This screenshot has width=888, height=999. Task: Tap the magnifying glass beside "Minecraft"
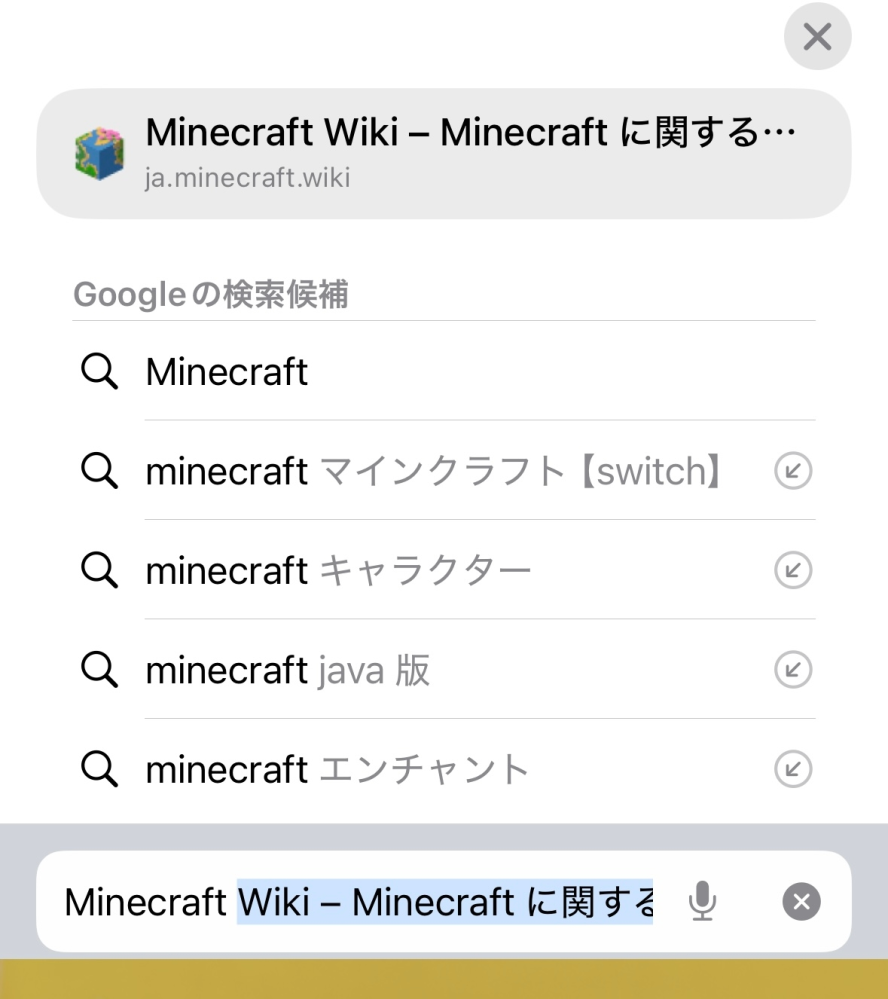click(x=98, y=371)
